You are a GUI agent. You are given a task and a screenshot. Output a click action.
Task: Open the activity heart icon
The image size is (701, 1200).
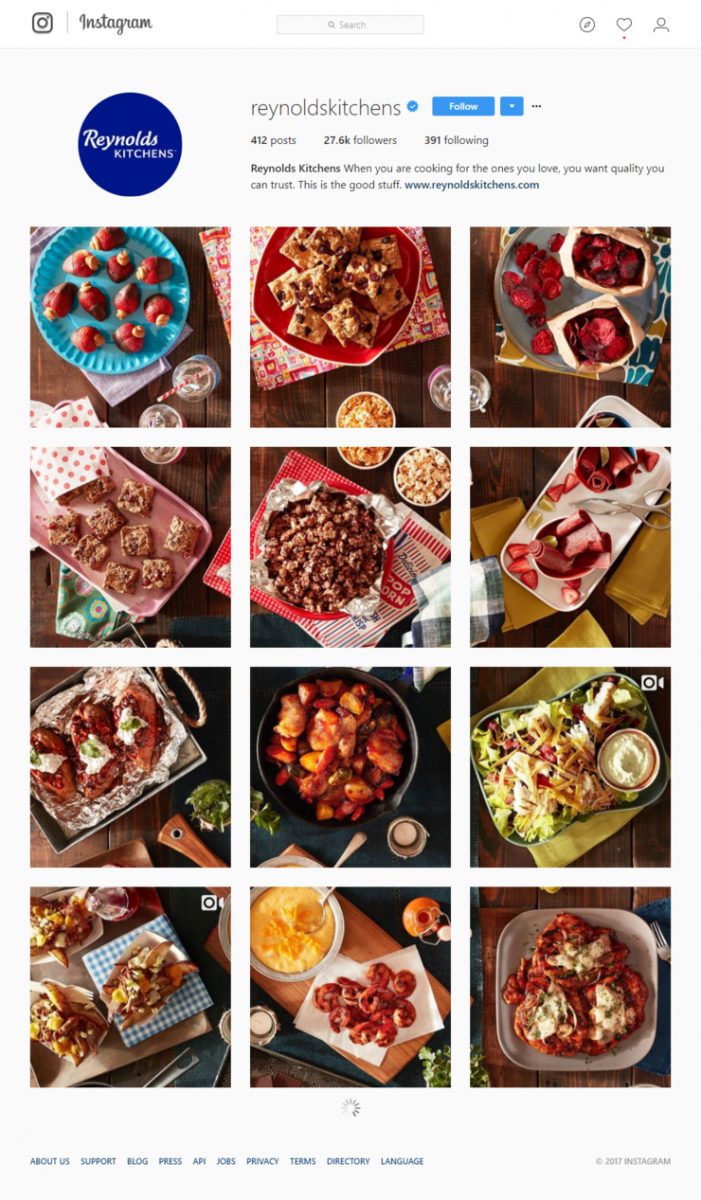click(624, 25)
